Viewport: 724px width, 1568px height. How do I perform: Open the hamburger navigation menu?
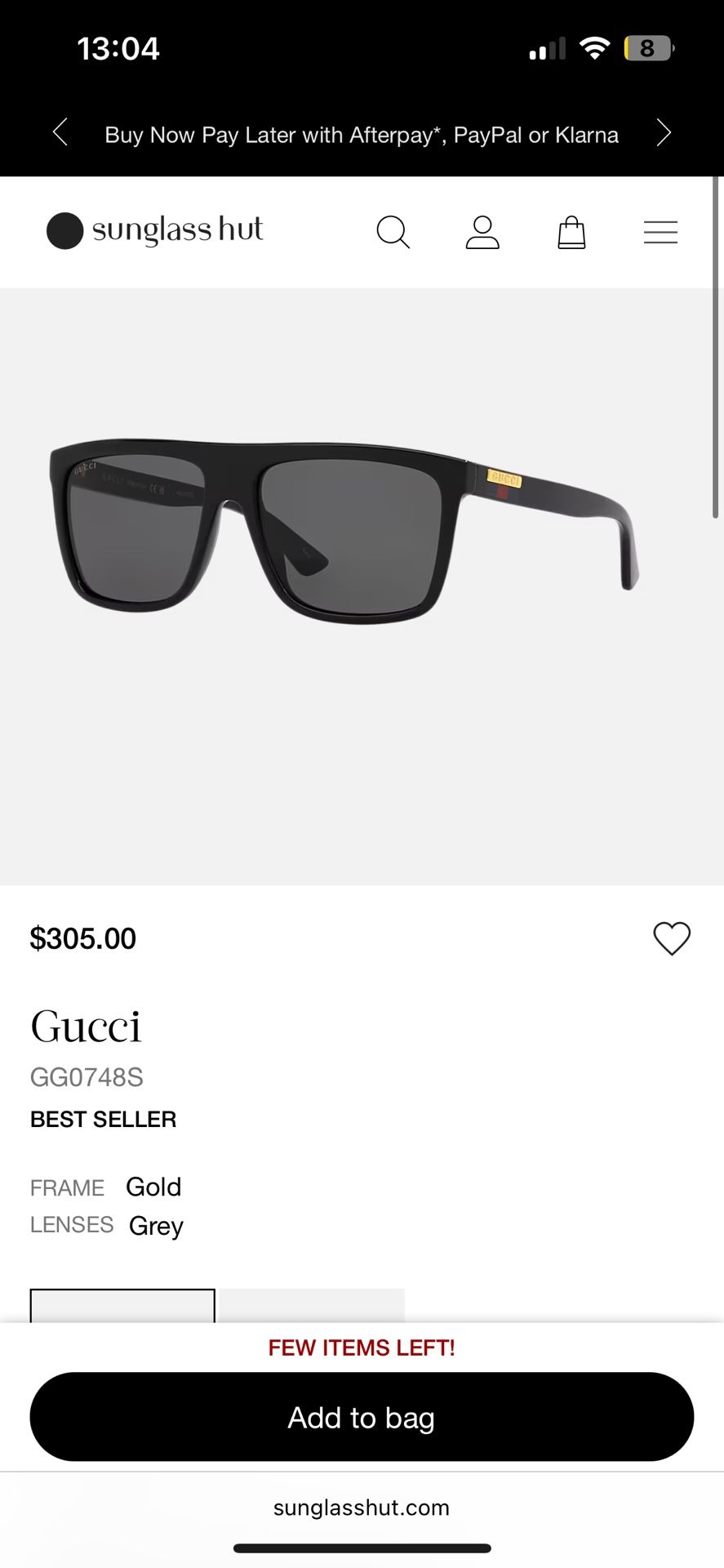coord(660,232)
